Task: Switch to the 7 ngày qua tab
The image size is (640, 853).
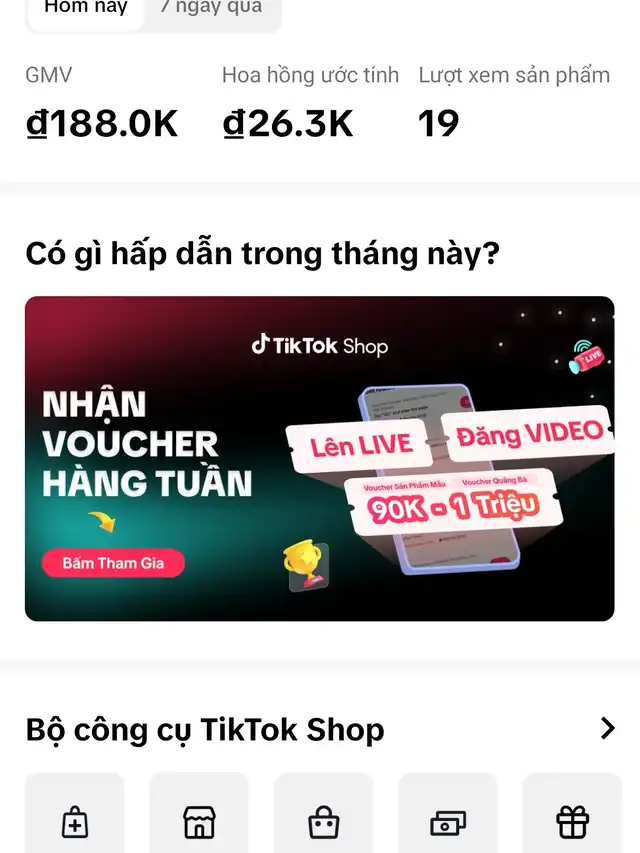Action: coord(212,8)
